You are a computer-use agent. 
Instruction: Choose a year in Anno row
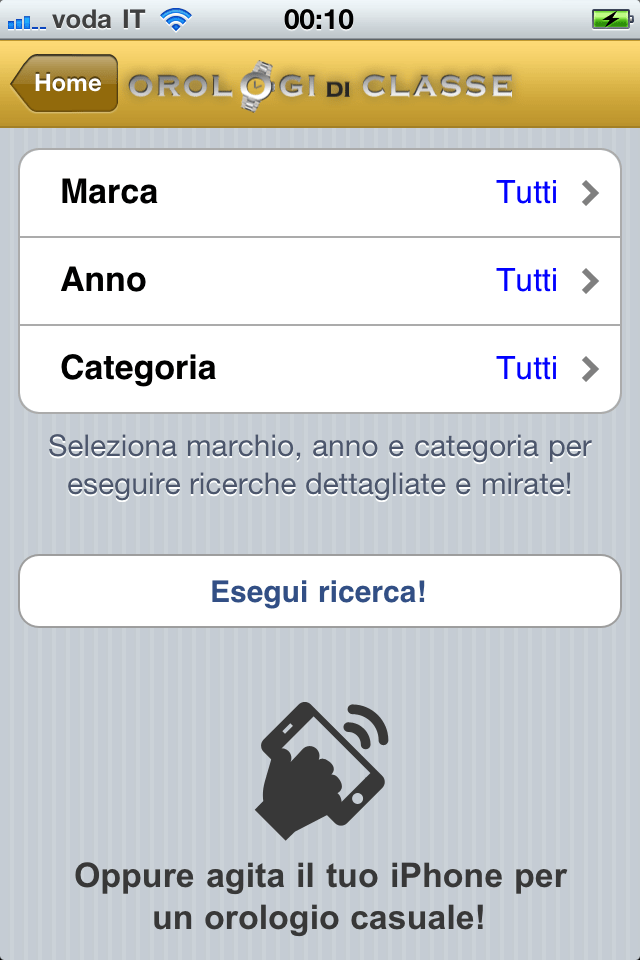tap(320, 280)
